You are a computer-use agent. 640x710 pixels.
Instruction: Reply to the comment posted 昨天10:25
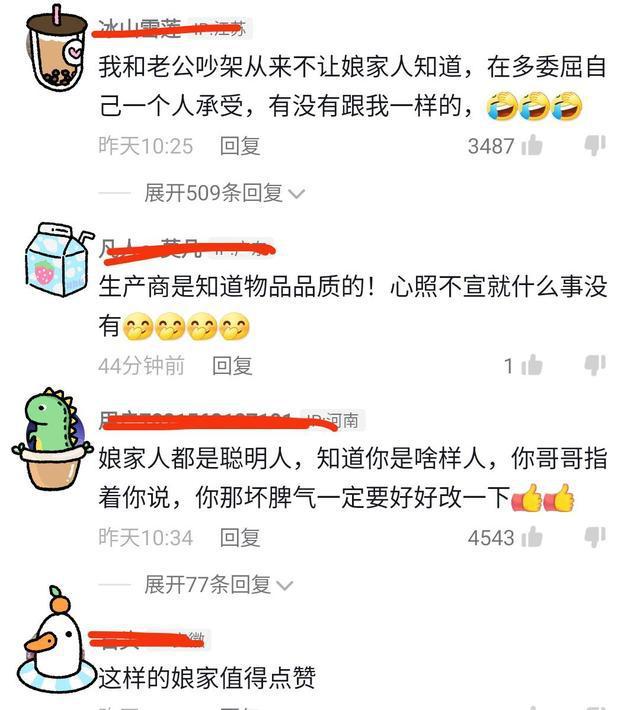pos(240,146)
